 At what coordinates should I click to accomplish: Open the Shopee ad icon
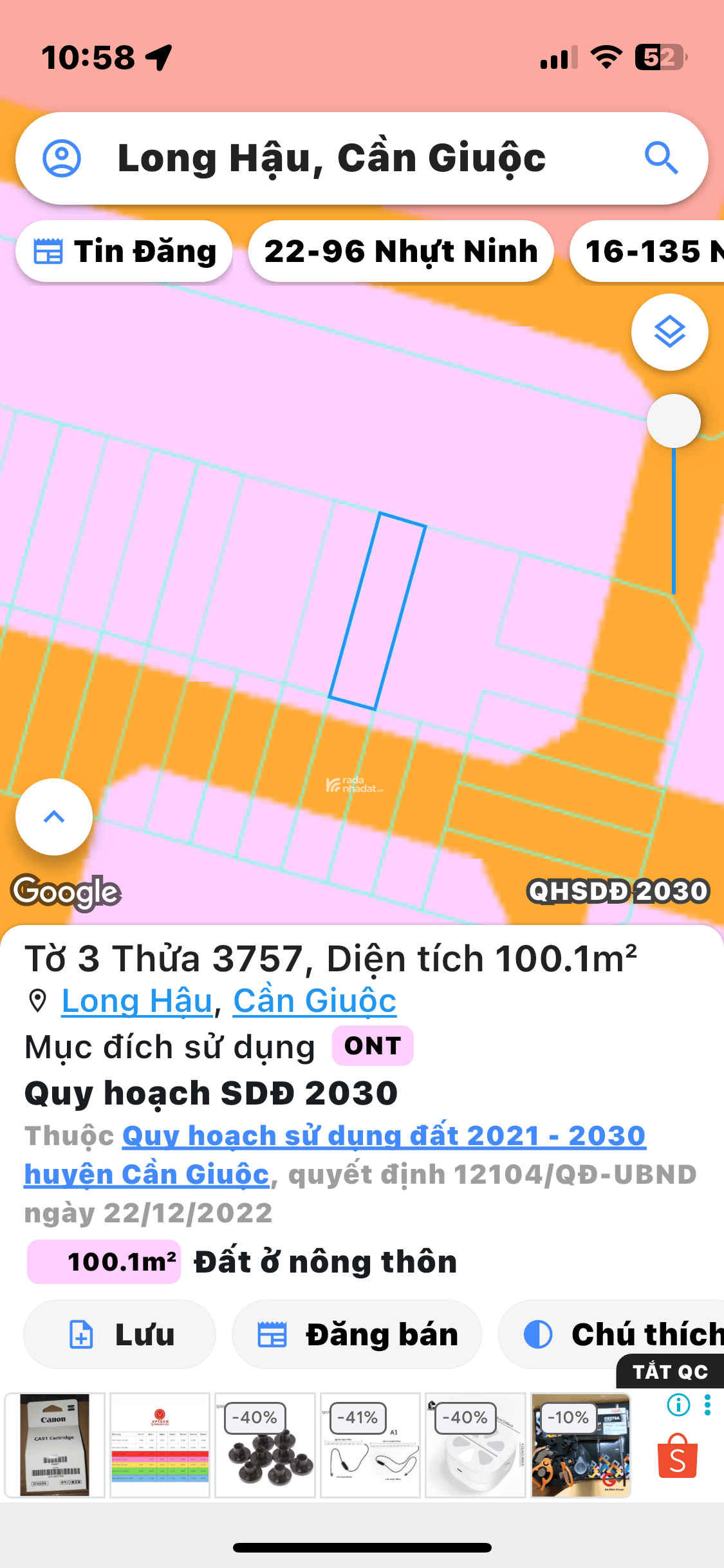click(x=677, y=1455)
